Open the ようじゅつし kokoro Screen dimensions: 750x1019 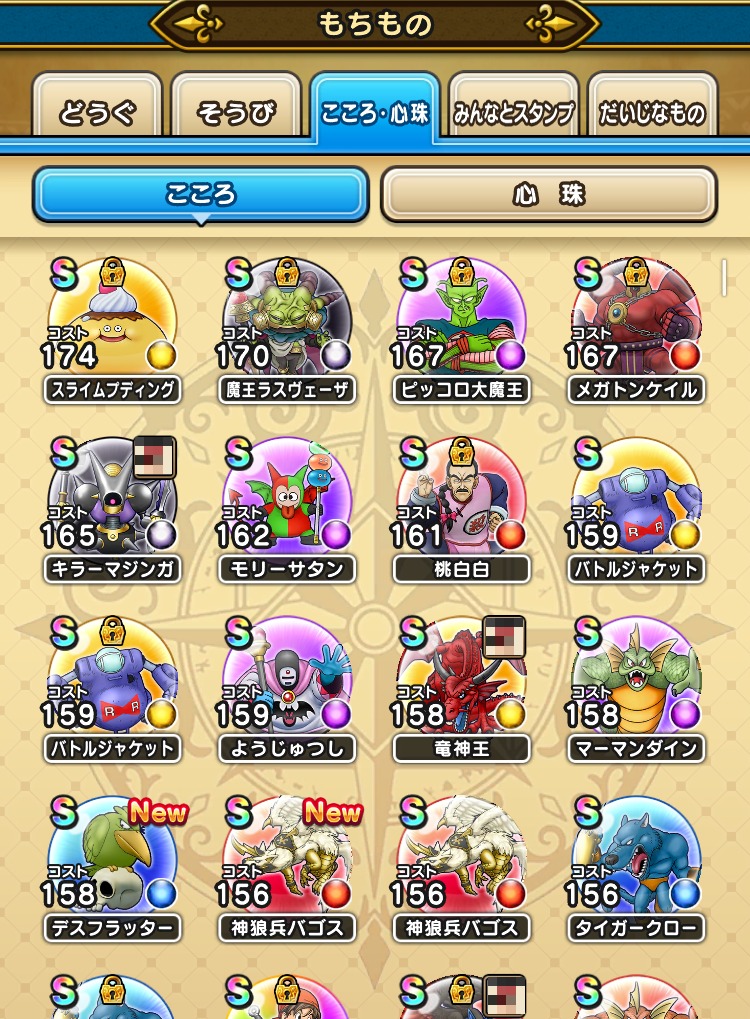click(287, 685)
